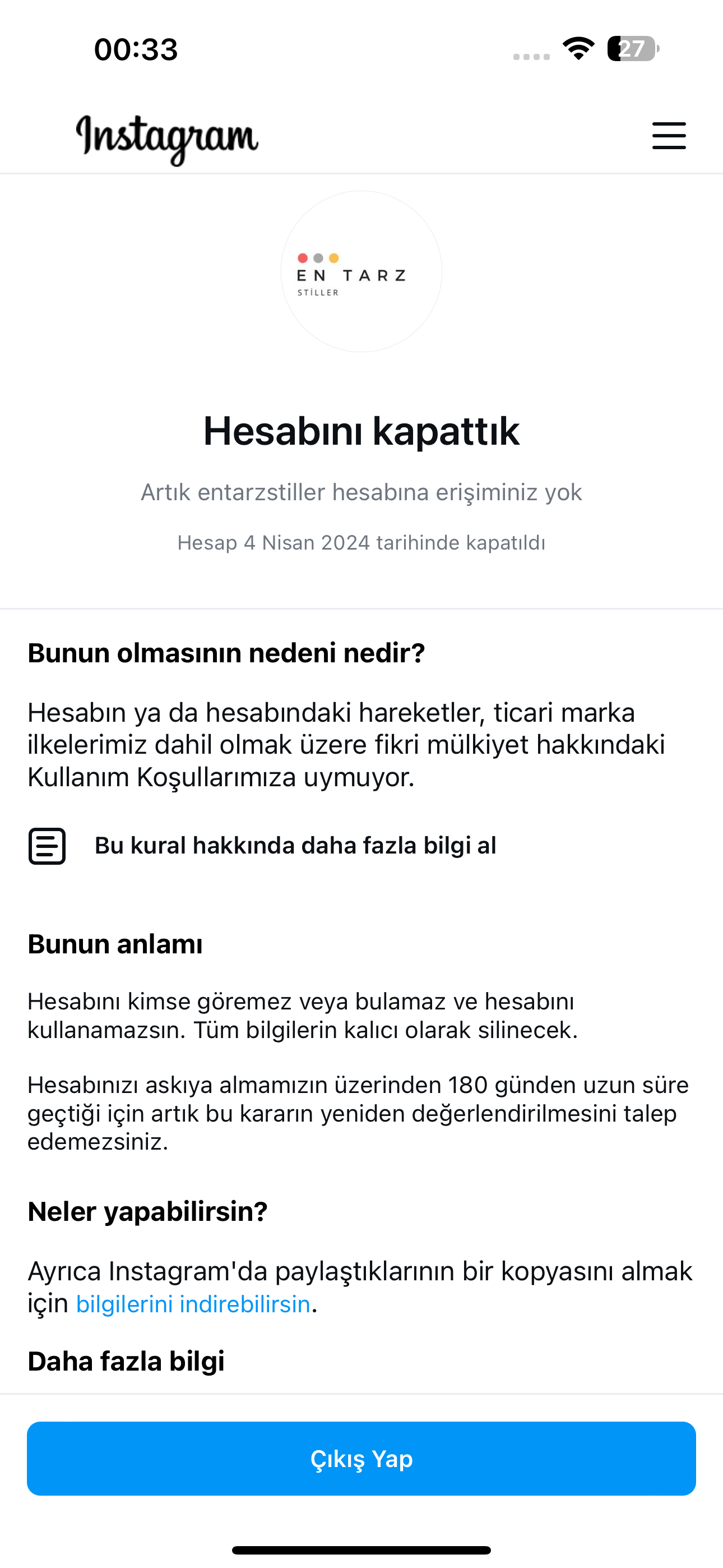The image size is (723, 1568).
Task: Follow the 'bilgilerini indirebilirsin' link
Action: [193, 1304]
